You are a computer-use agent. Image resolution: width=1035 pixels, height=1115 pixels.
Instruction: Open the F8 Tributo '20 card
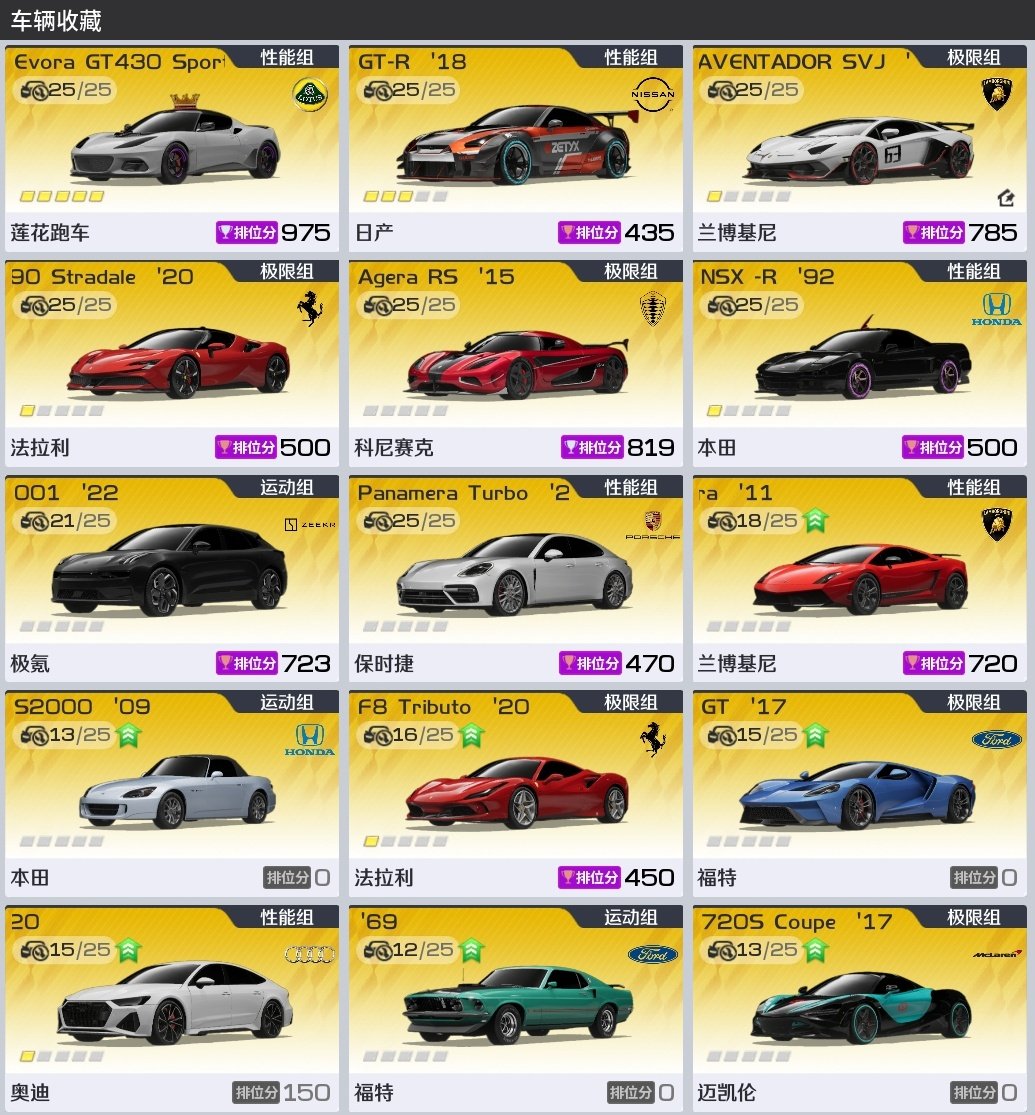click(515, 793)
